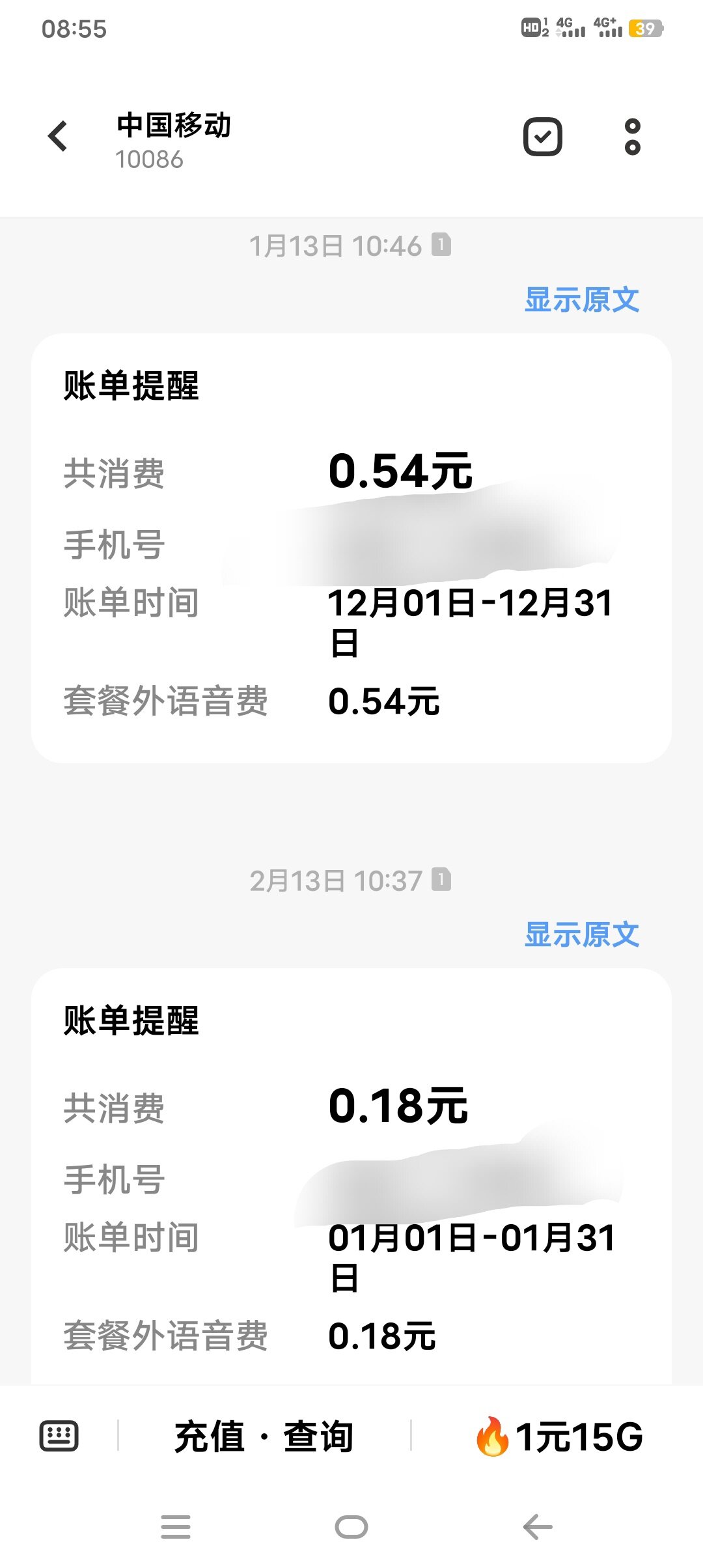Open the 1元15G offer menu
The image size is (703, 1568).
[558, 1436]
